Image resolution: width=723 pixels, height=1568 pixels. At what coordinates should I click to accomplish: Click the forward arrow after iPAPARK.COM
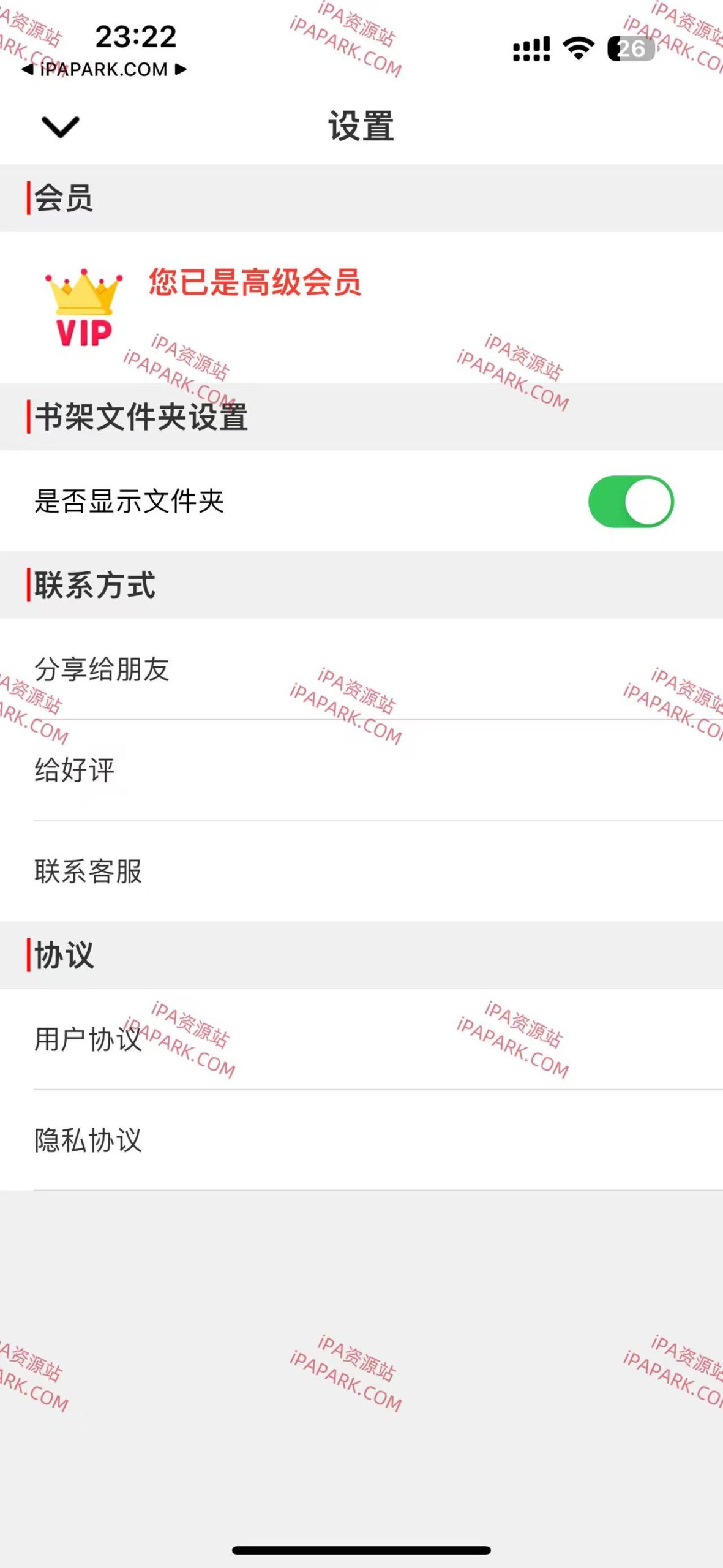pos(179,70)
